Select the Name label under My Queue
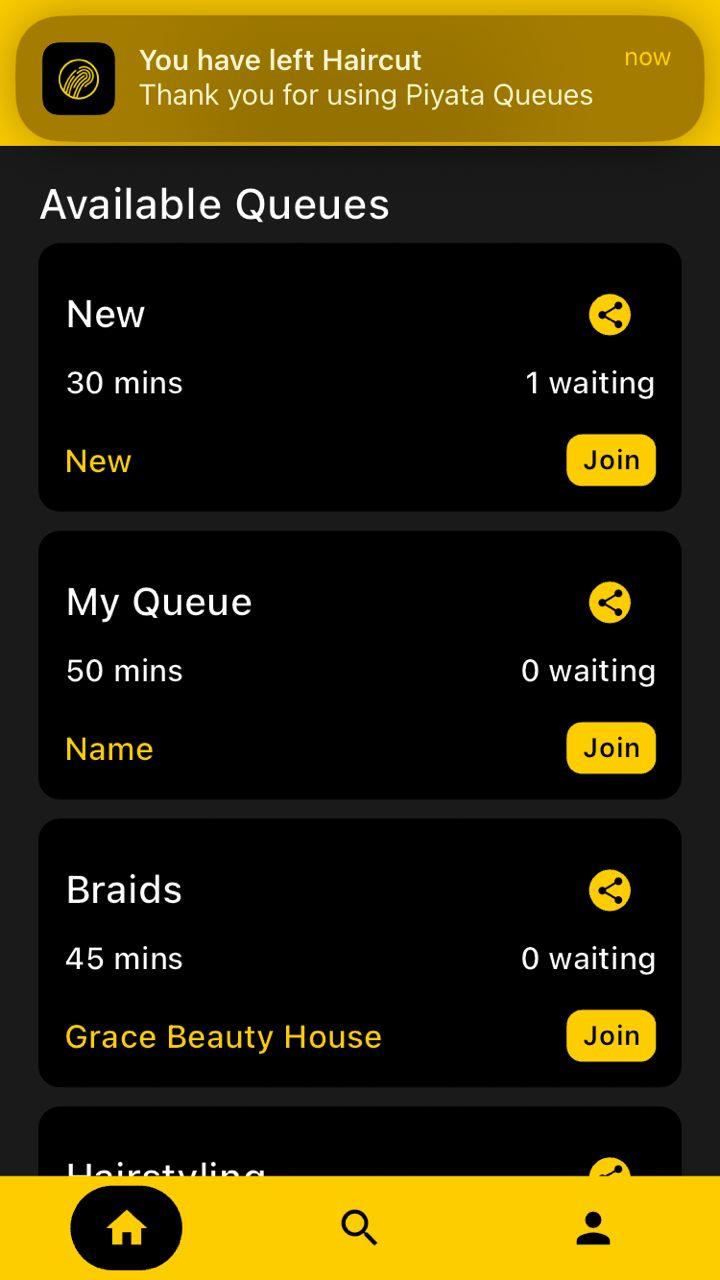Image resolution: width=720 pixels, height=1280 pixels. click(x=109, y=748)
